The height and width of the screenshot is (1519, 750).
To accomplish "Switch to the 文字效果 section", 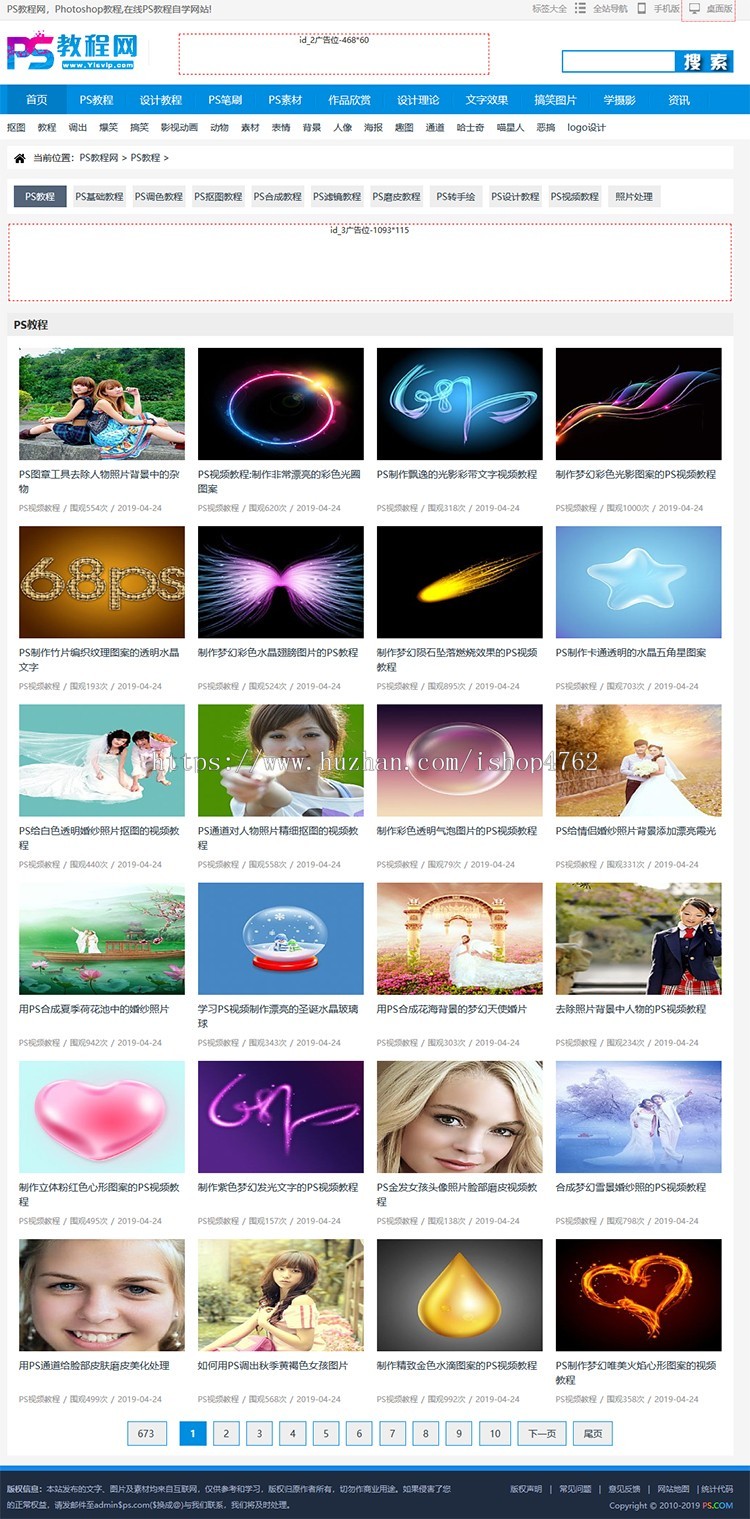I will [x=487, y=100].
